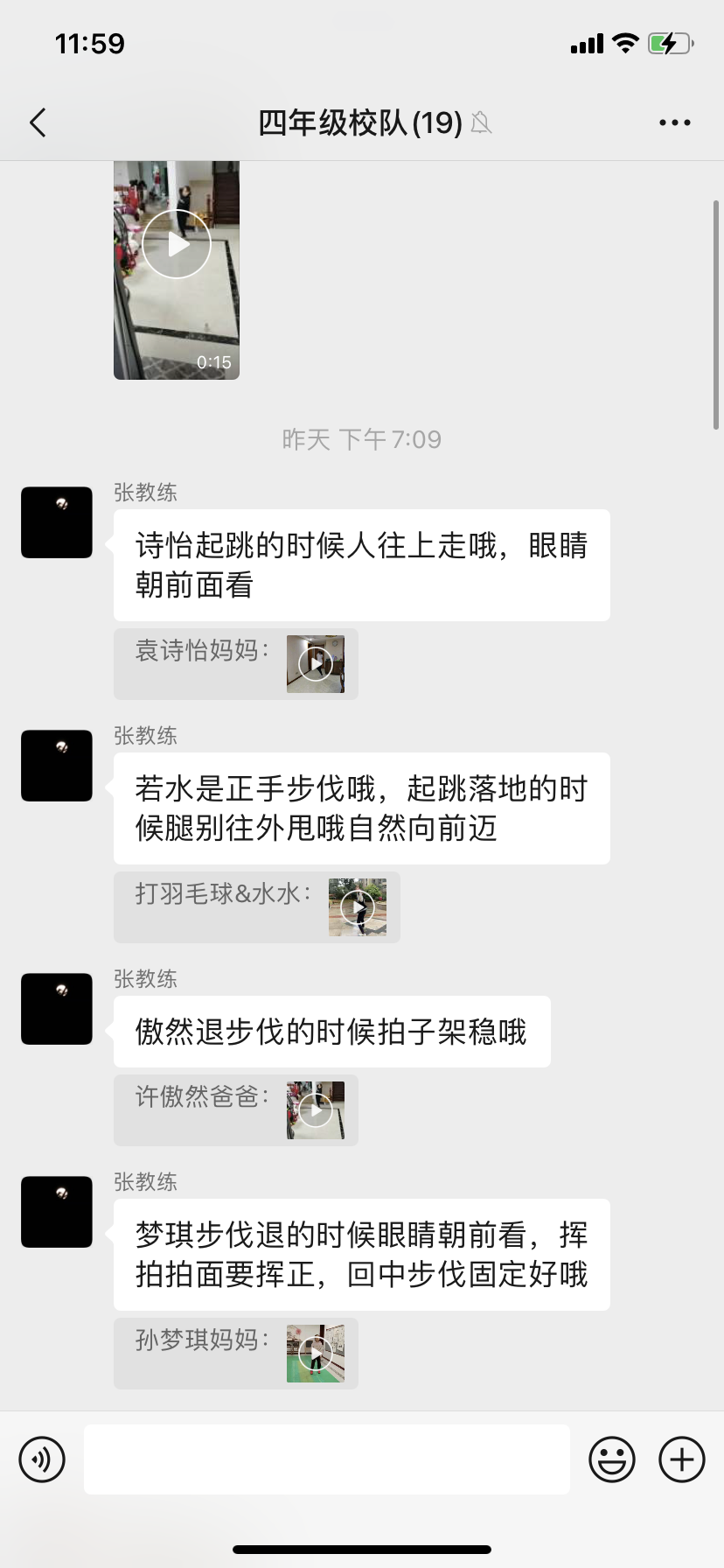
Task: Select 张教练's avatar beside the 梦琪步伐 message
Action: point(57,1212)
